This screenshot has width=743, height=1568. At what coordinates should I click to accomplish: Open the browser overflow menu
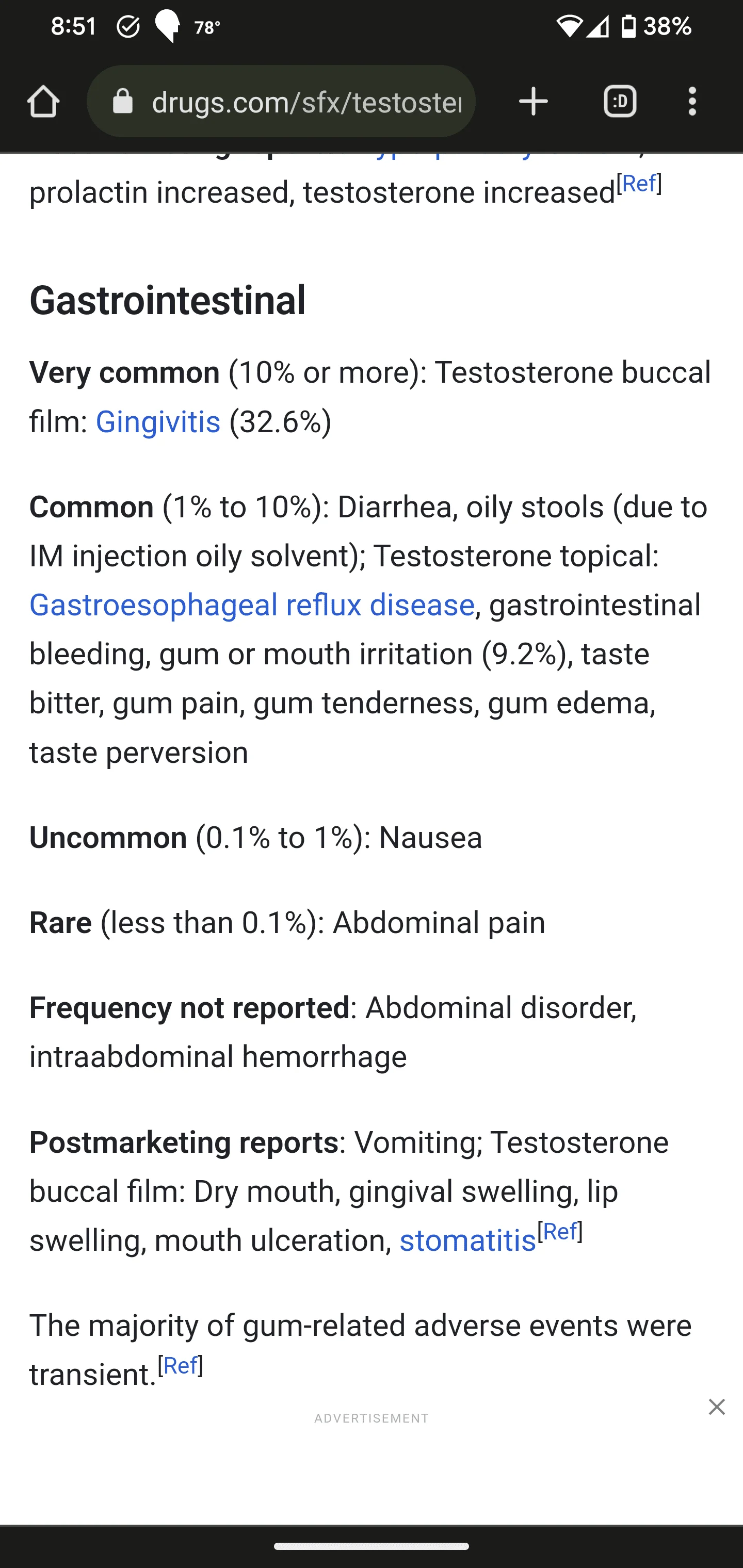[x=692, y=101]
